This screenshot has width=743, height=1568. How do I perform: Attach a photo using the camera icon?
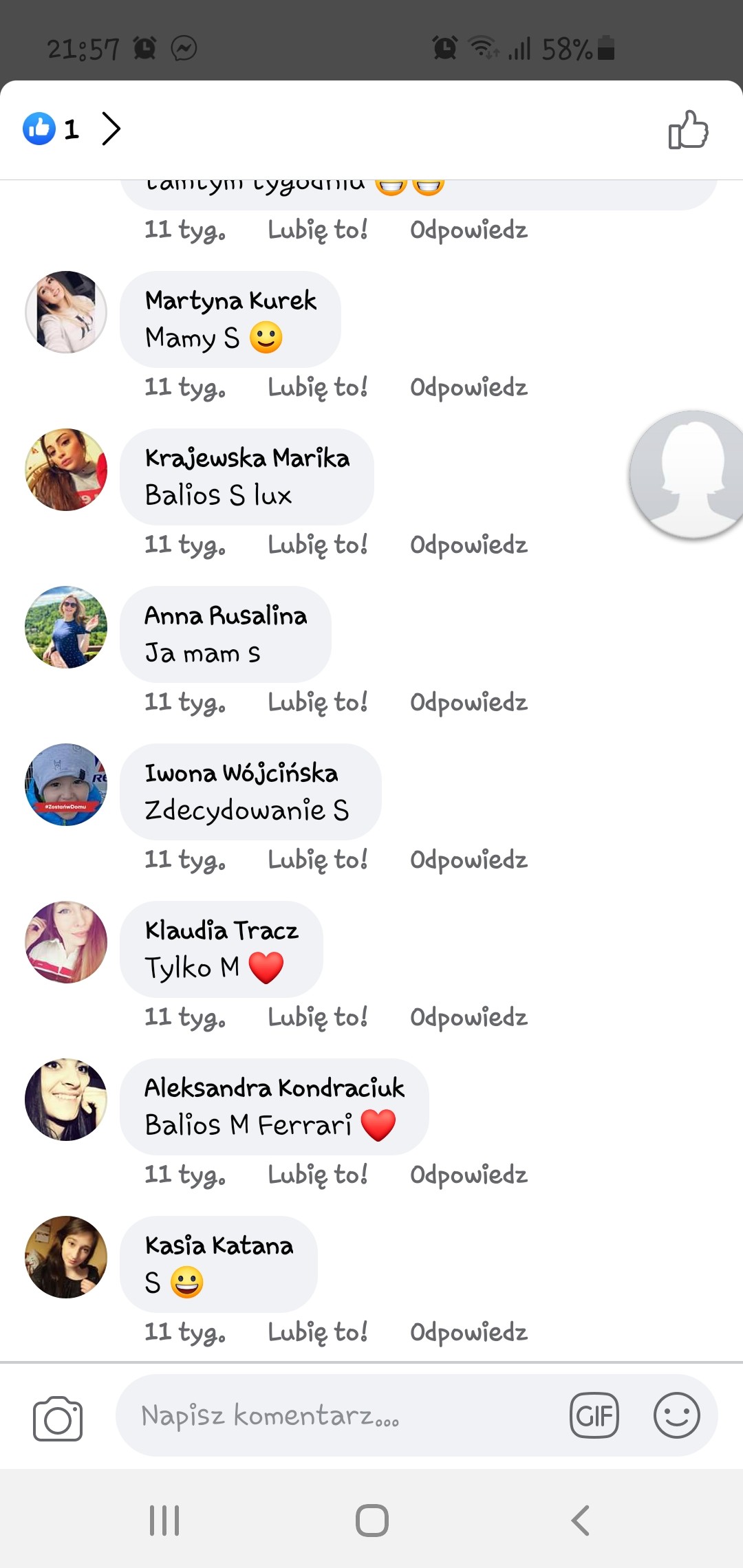click(x=58, y=1418)
